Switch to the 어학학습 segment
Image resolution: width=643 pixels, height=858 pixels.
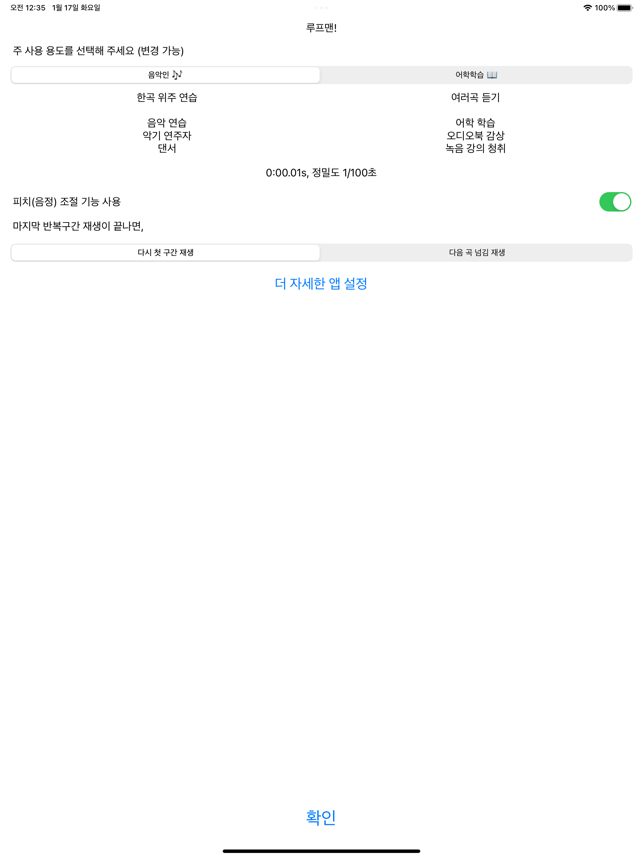point(476,75)
